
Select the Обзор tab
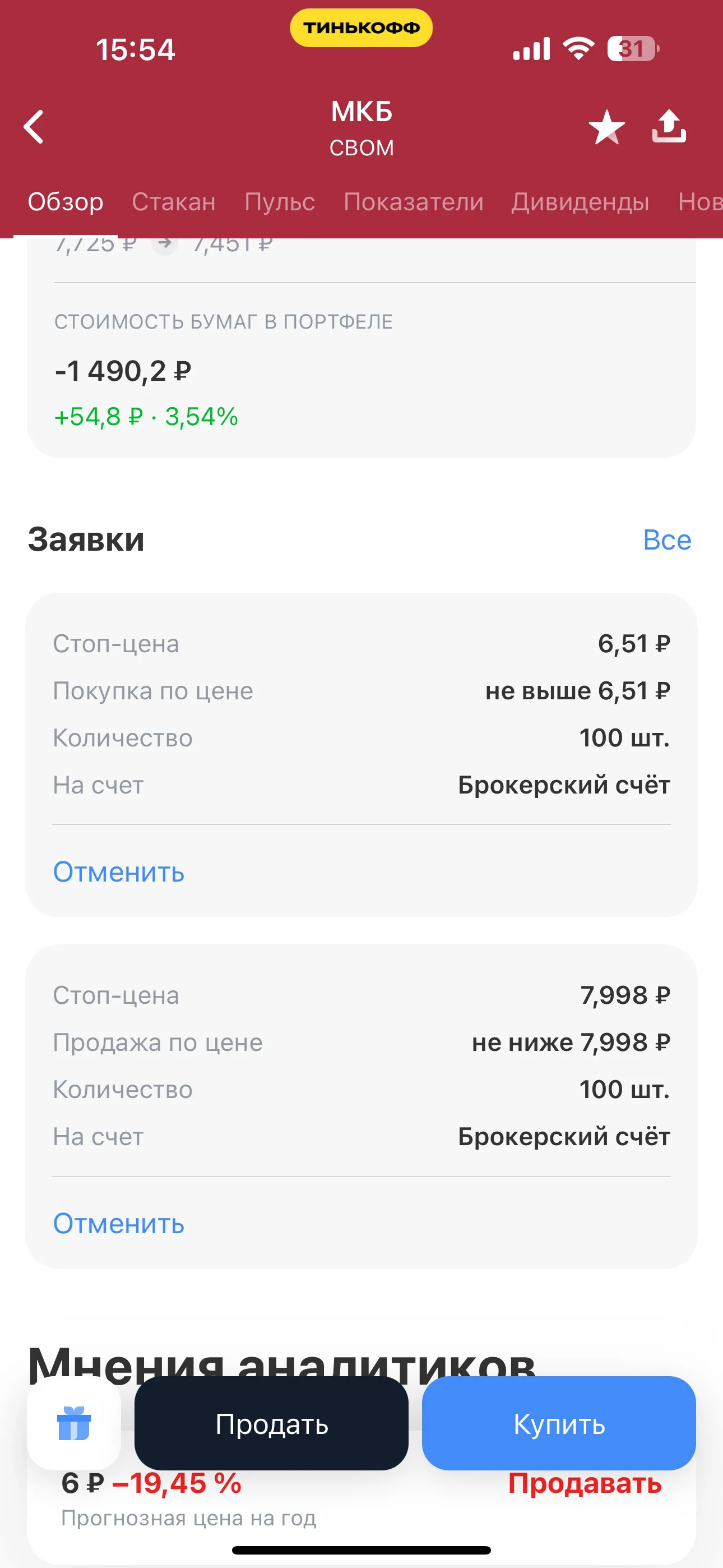pos(65,201)
